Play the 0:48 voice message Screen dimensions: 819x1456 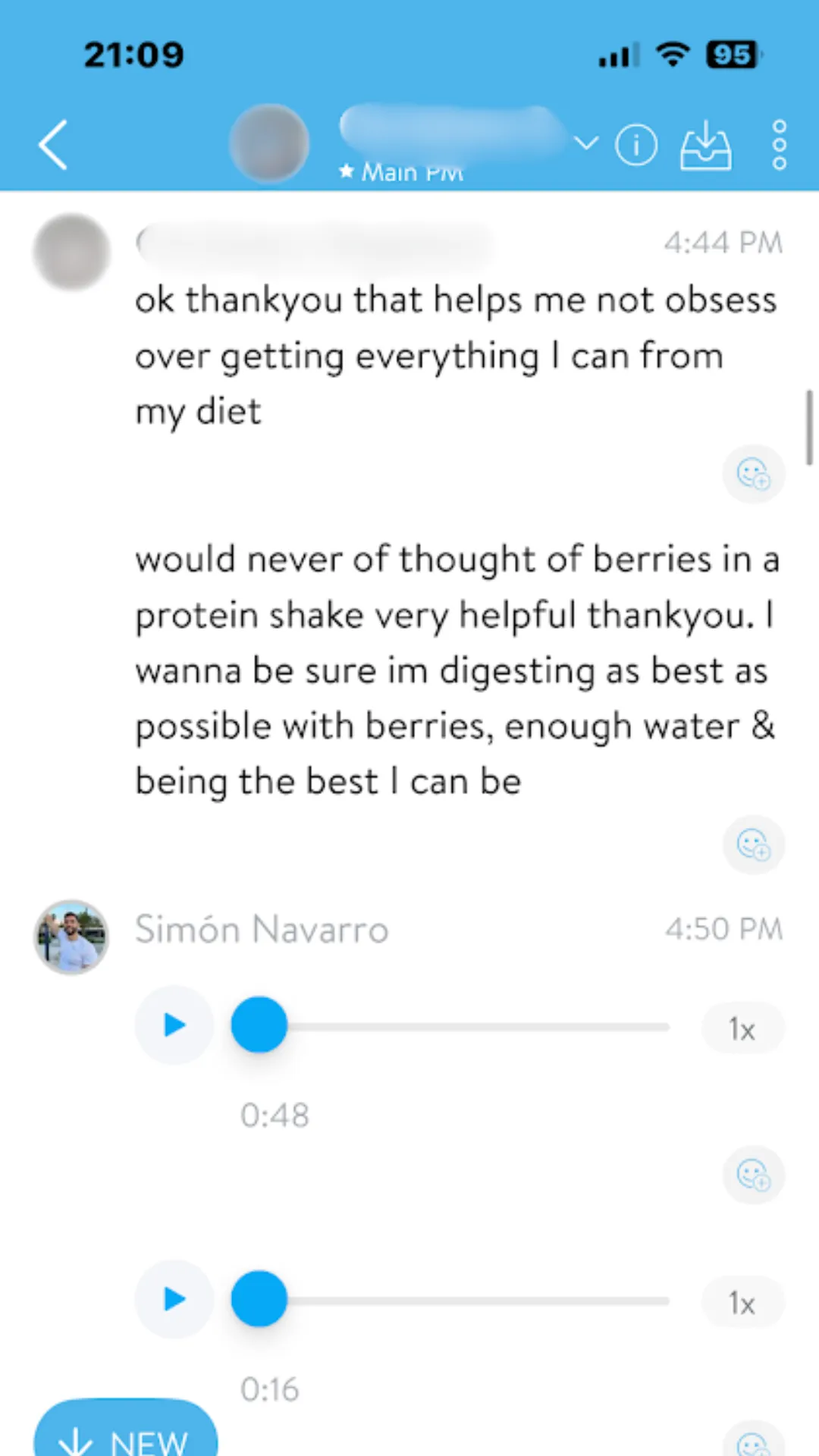tap(174, 1025)
